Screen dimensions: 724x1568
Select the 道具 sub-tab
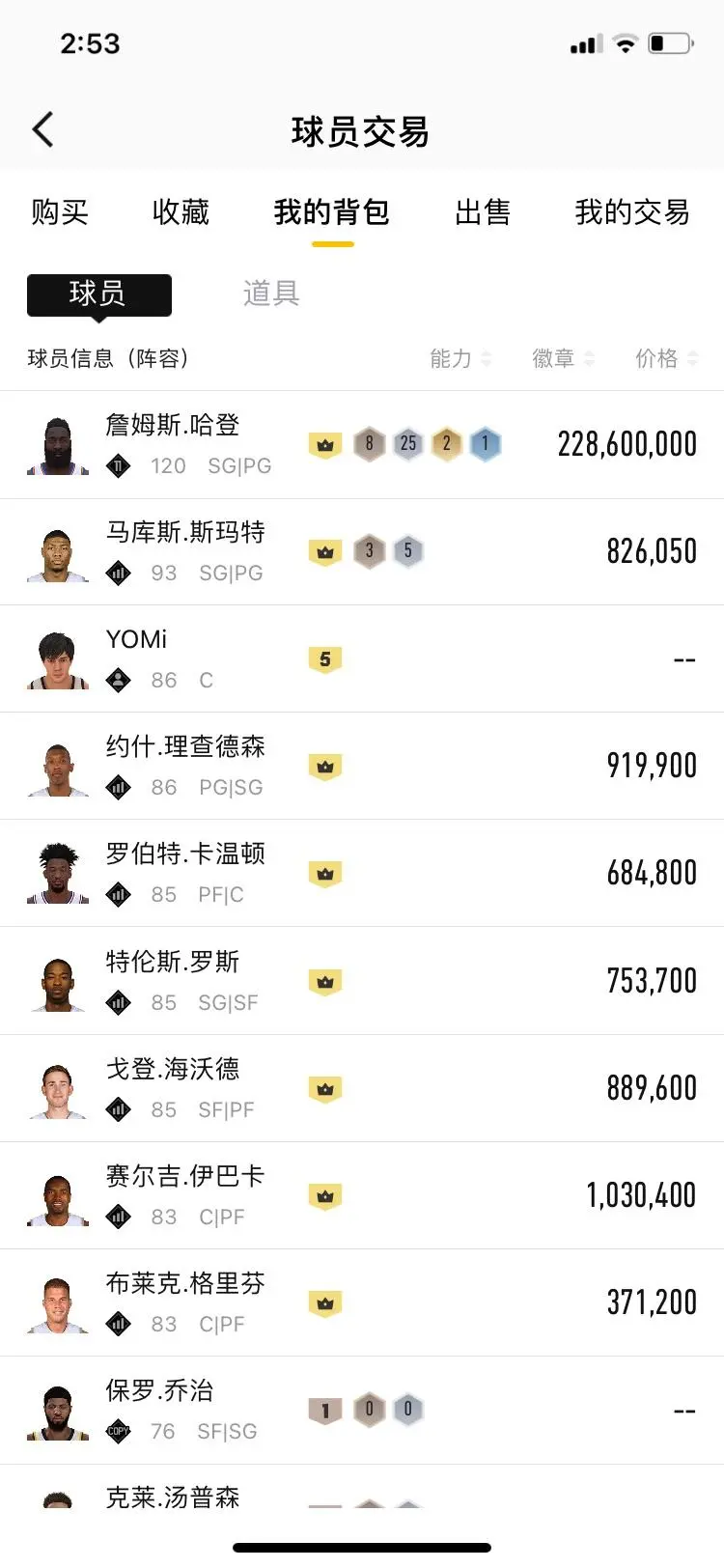[x=271, y=294]
